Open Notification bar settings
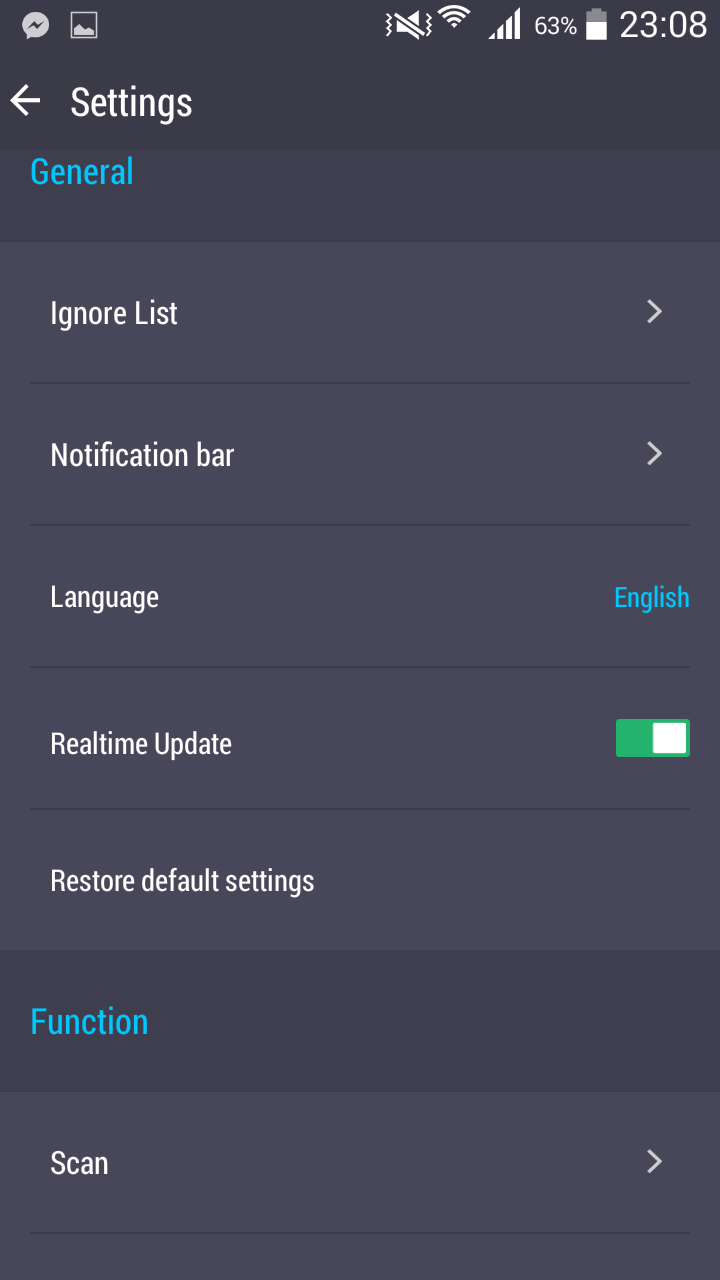The image size is (720, 1280). tap(360, 454)
